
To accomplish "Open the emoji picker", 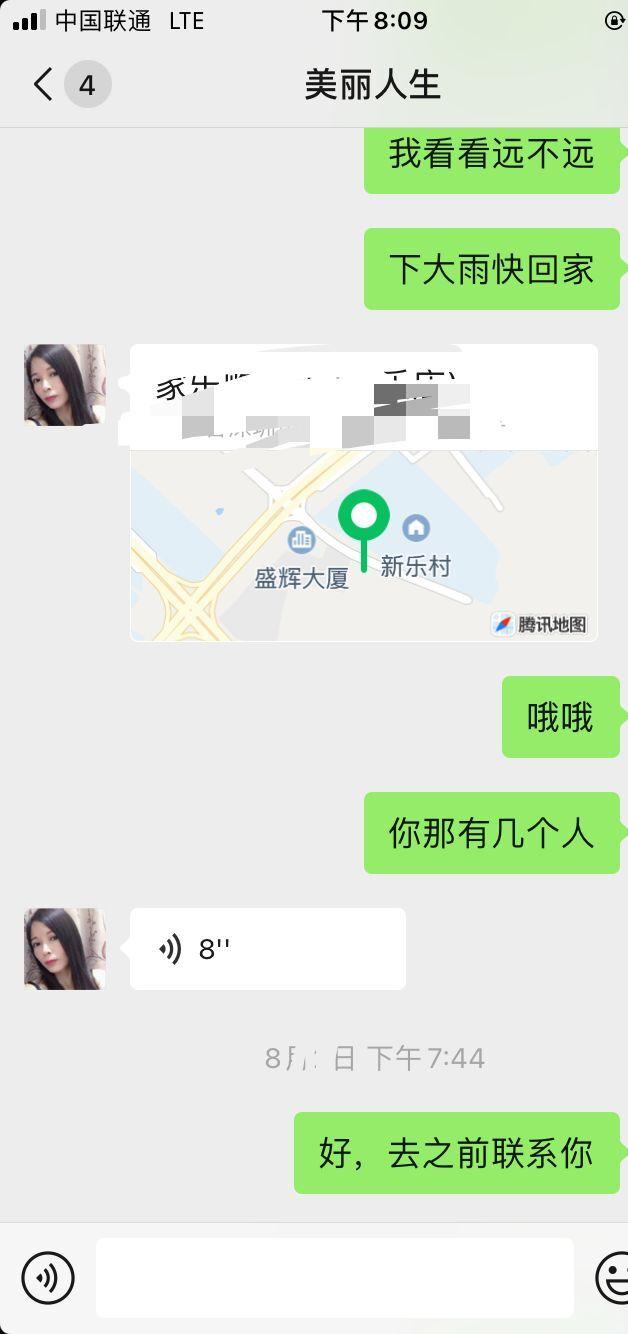I will [x=612, y=1277].
